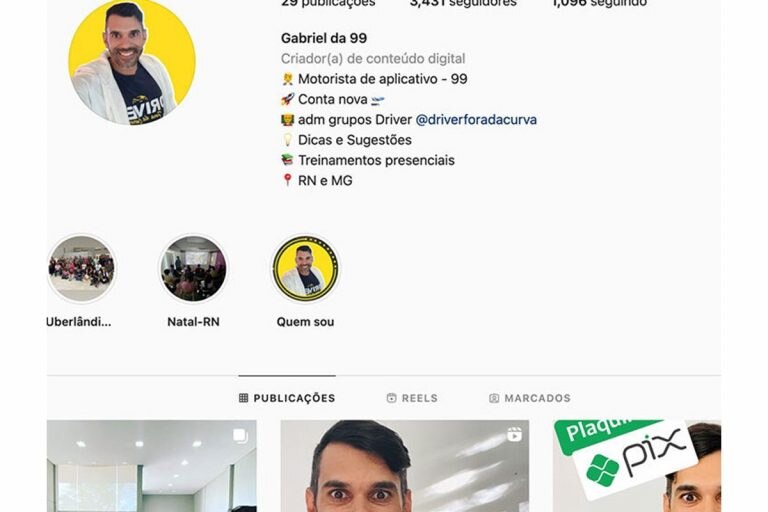Switch to the Publicações tab

click(287, 398)
